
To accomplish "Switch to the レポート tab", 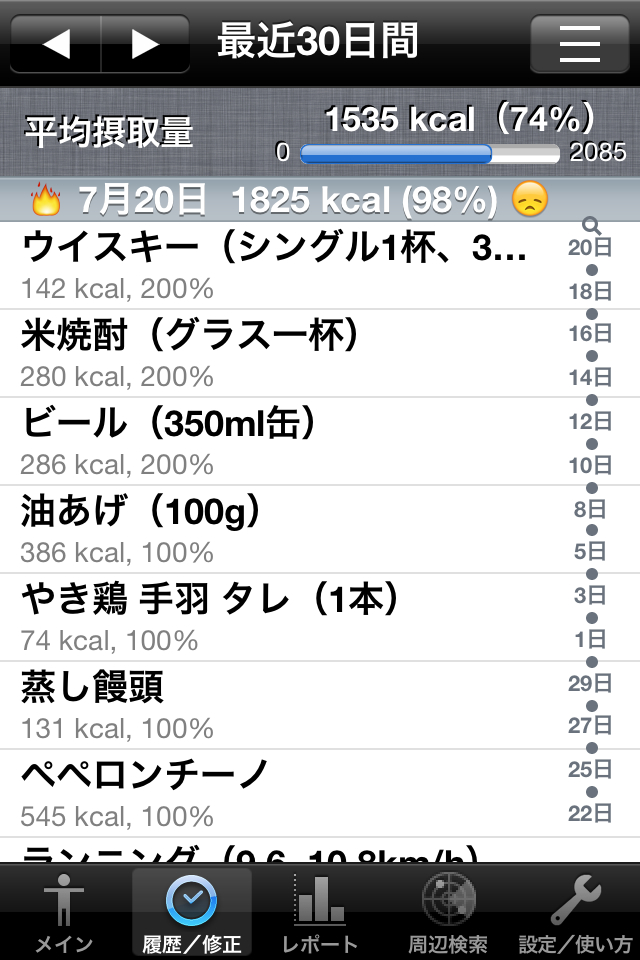I will pyautogui.click(x=319, y=912).
